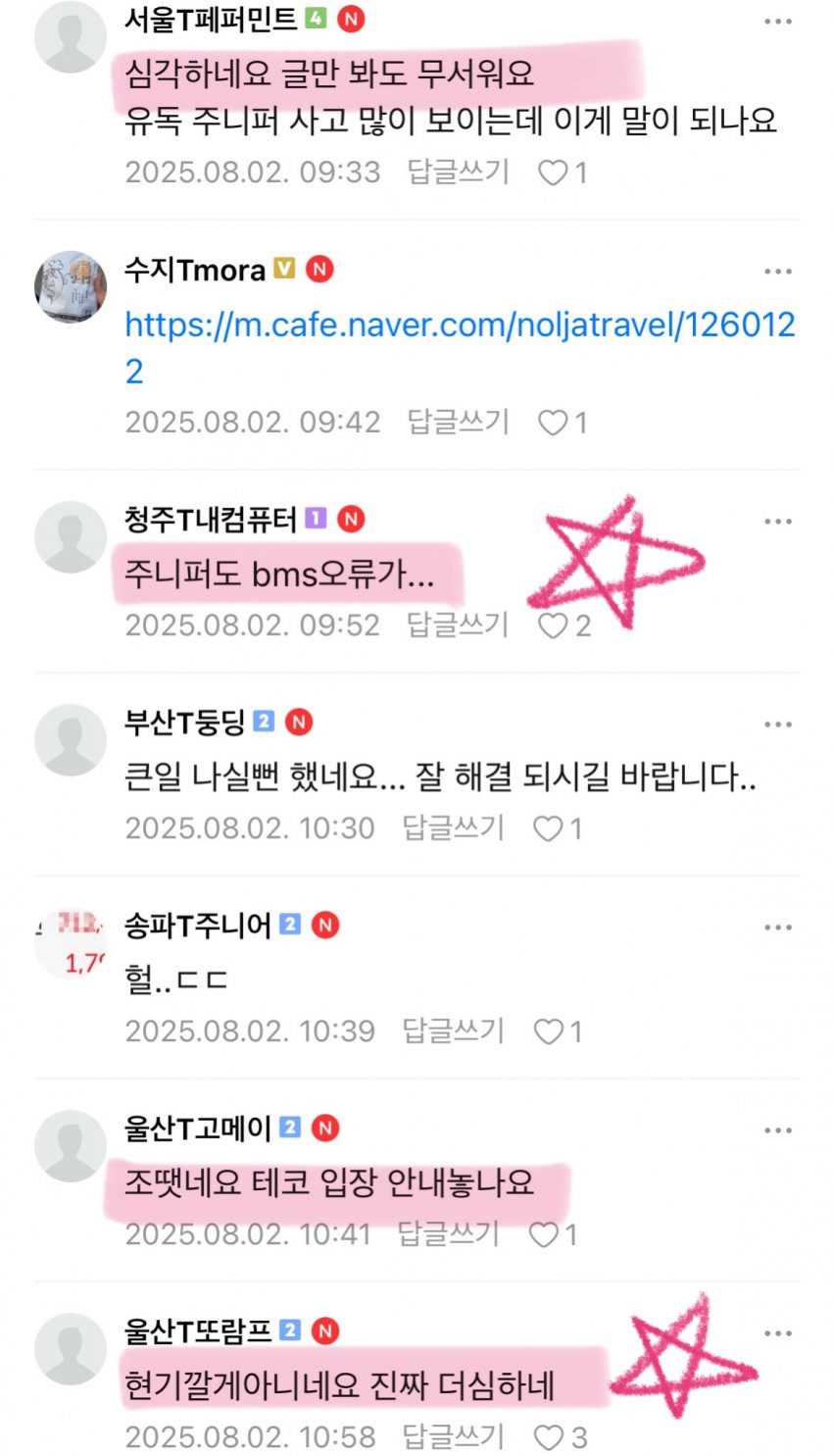This screenshot has height=1456, width=833.
Task: View 수지Tmora's profile picture
Action: tap(70, 286)
